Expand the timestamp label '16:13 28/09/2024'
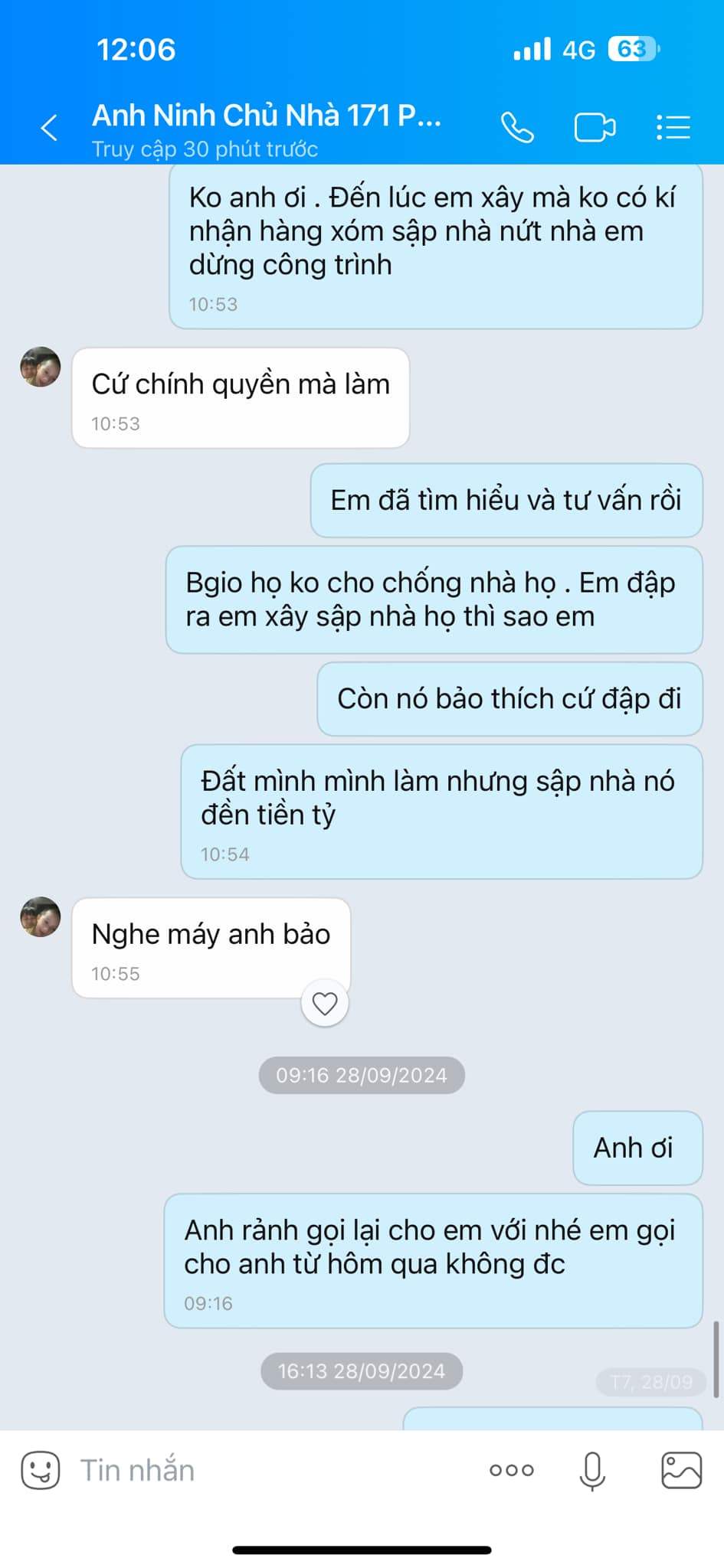This screenshot has height=1568, width=724. [x=361, y=1371]
